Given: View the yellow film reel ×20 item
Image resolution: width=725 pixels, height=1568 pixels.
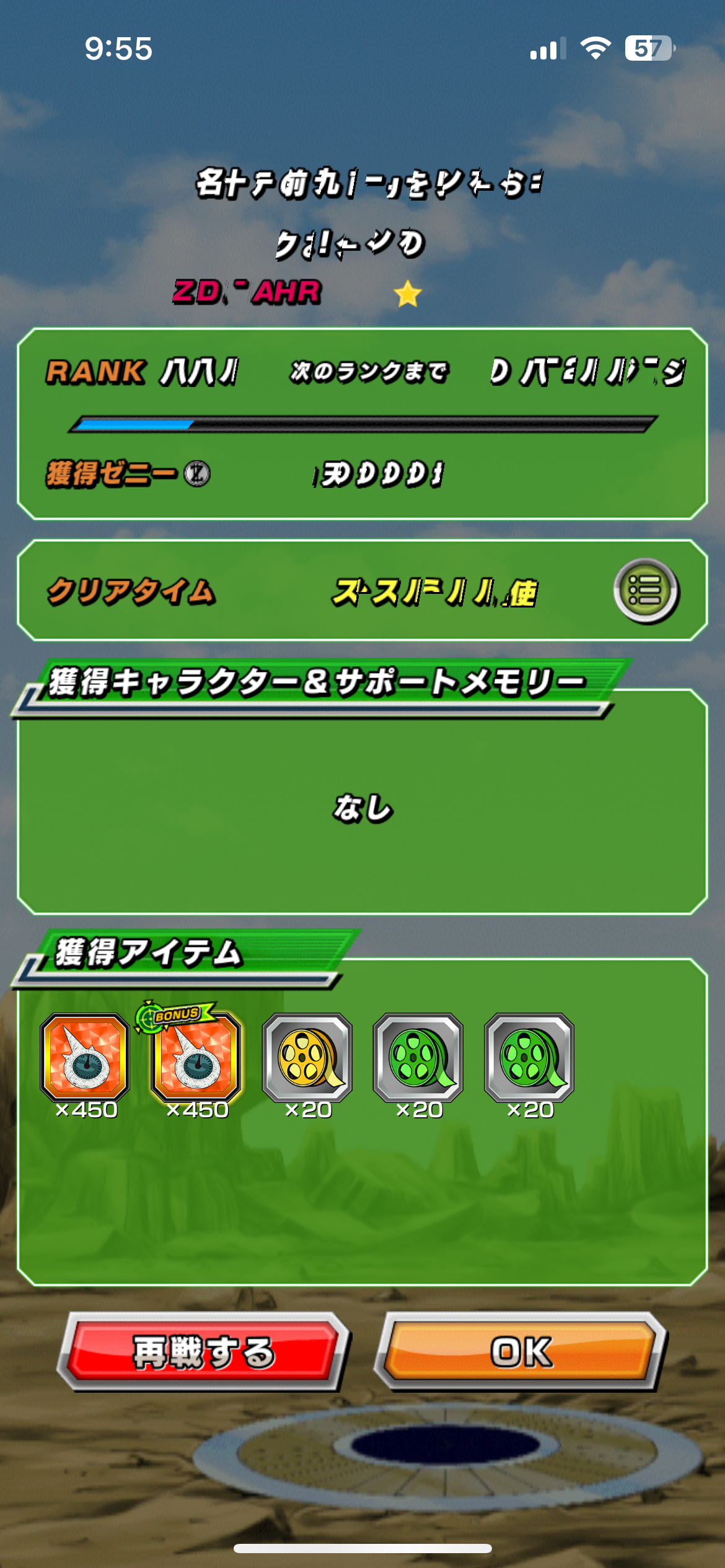Looking at the screenshot, I should 307,1058.
